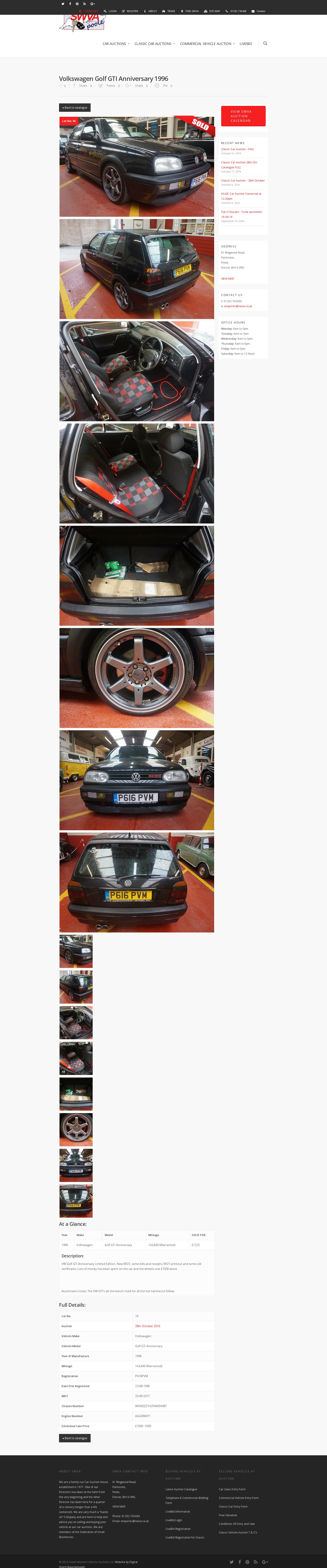Open the Latest Auction Catalogue footer link
Viewport: 327px width, 1568px height.
coord(181,1489)
